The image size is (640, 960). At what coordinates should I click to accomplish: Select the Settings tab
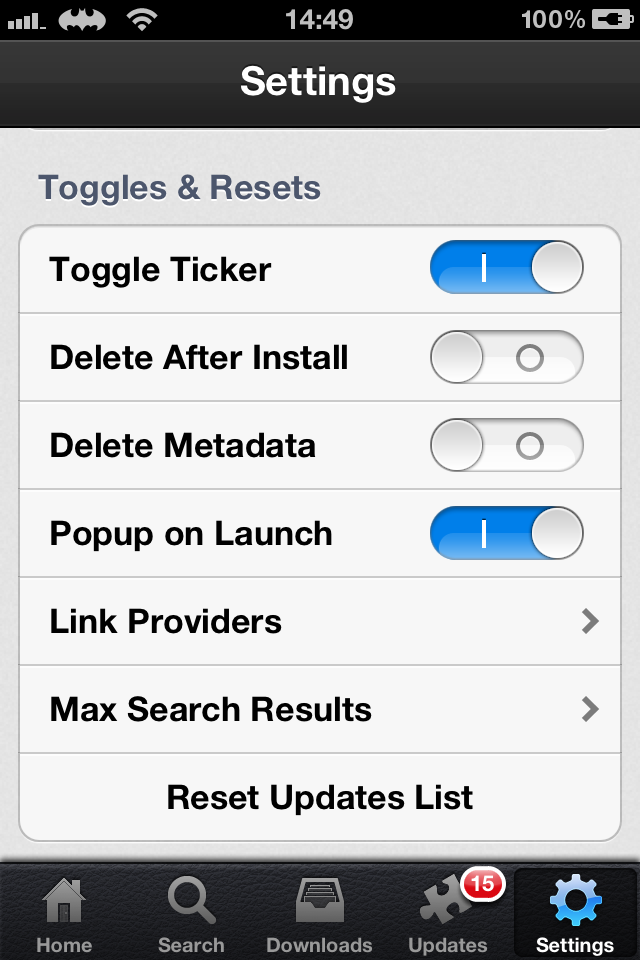pos(575,912)
